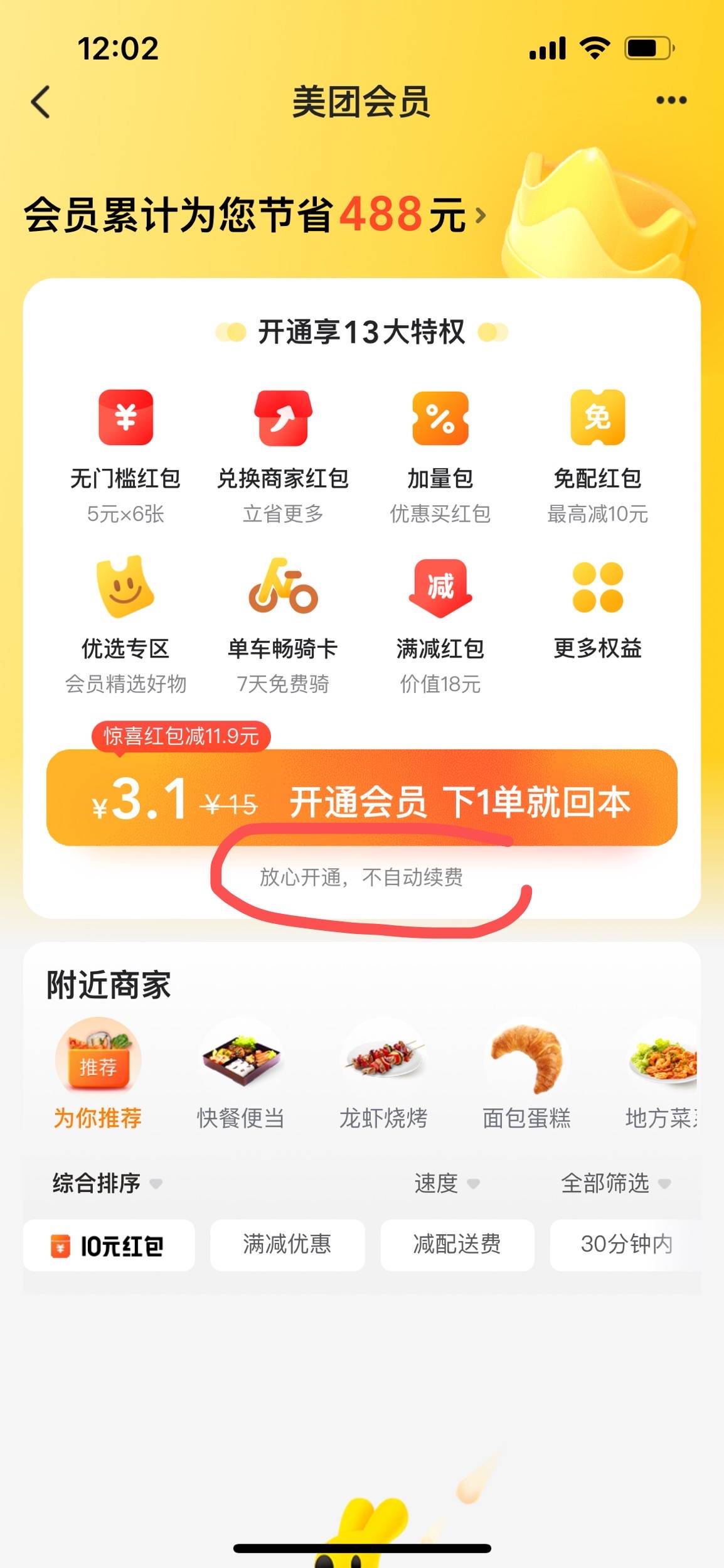Open 满减红包 benefit
The height and width of the screenshot is (1568, 724).
pos(440,623)
